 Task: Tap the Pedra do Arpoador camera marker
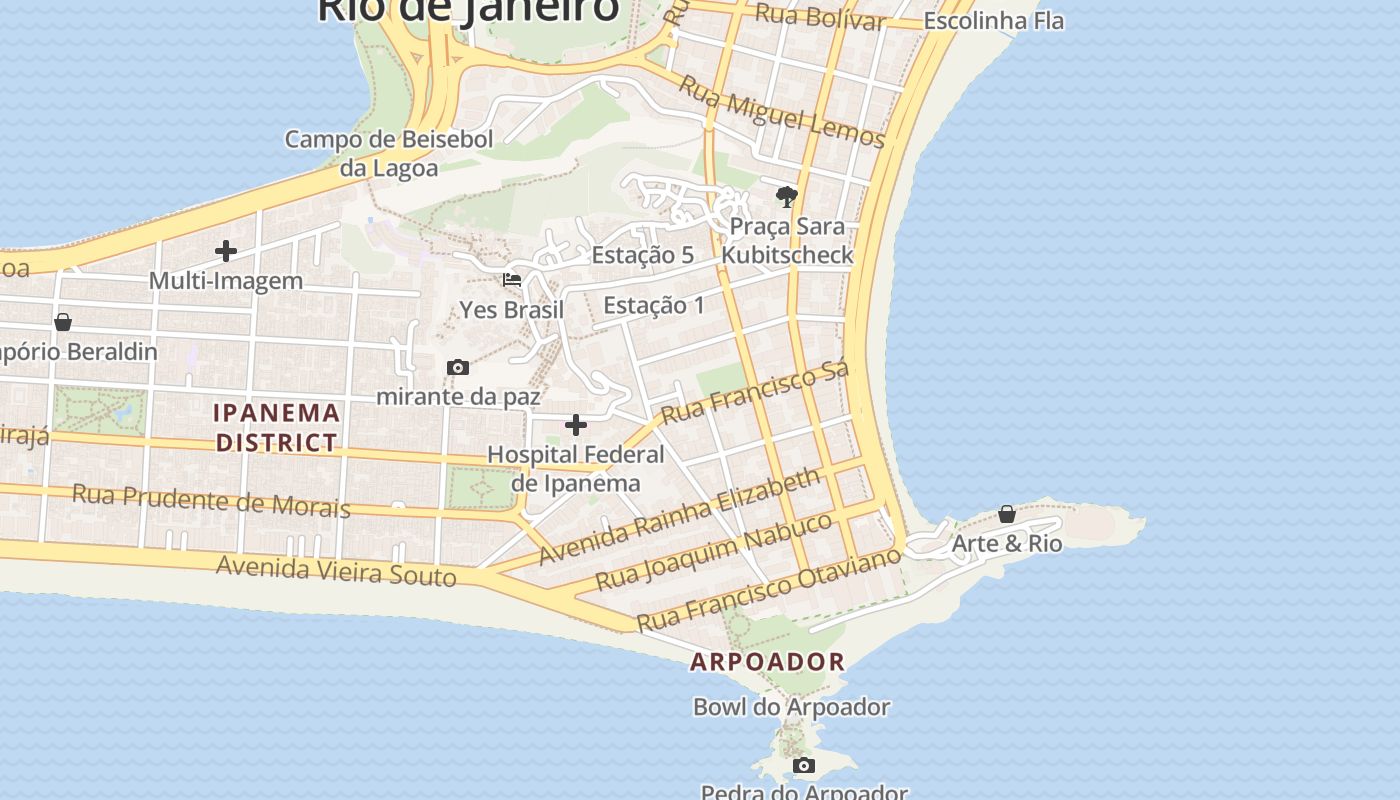click(803, 766)
